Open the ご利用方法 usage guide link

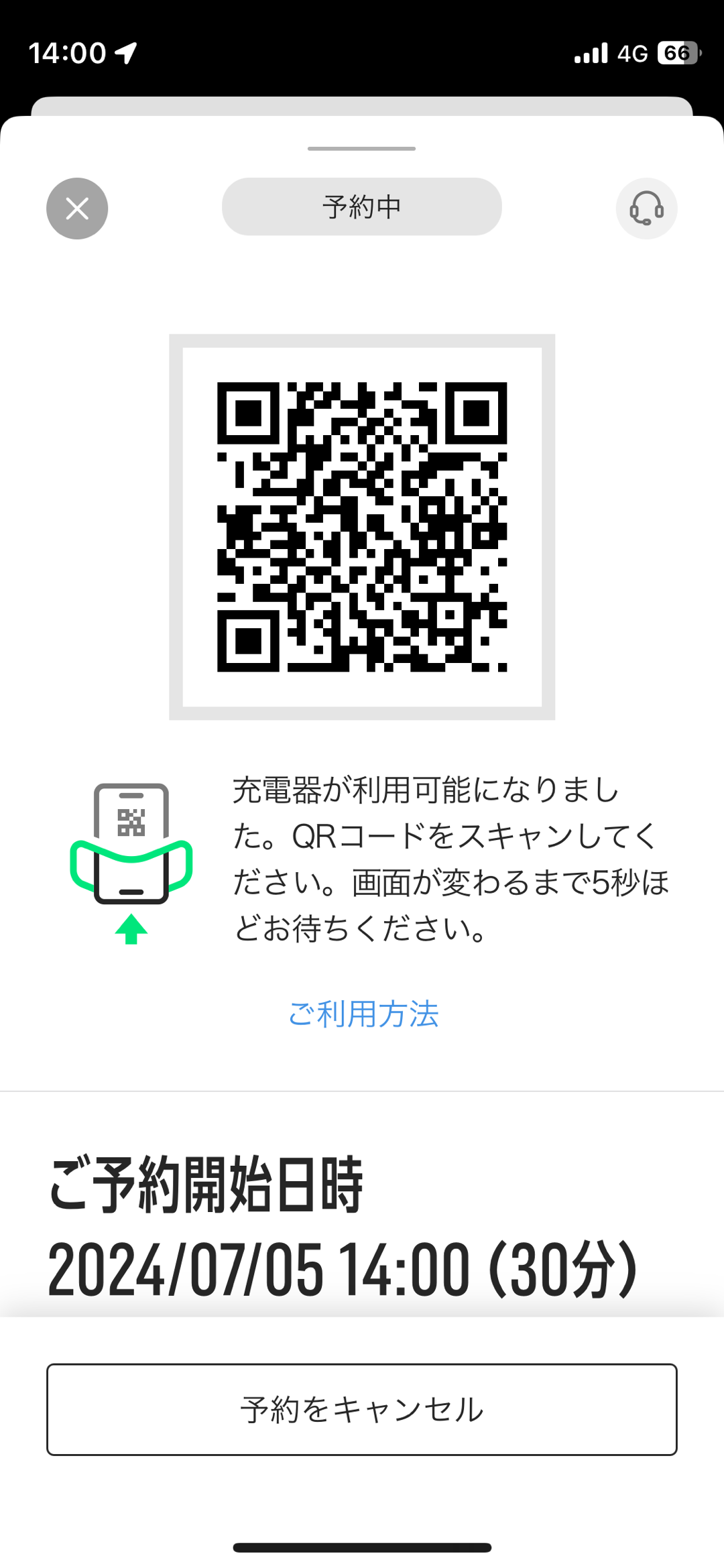363,1014
